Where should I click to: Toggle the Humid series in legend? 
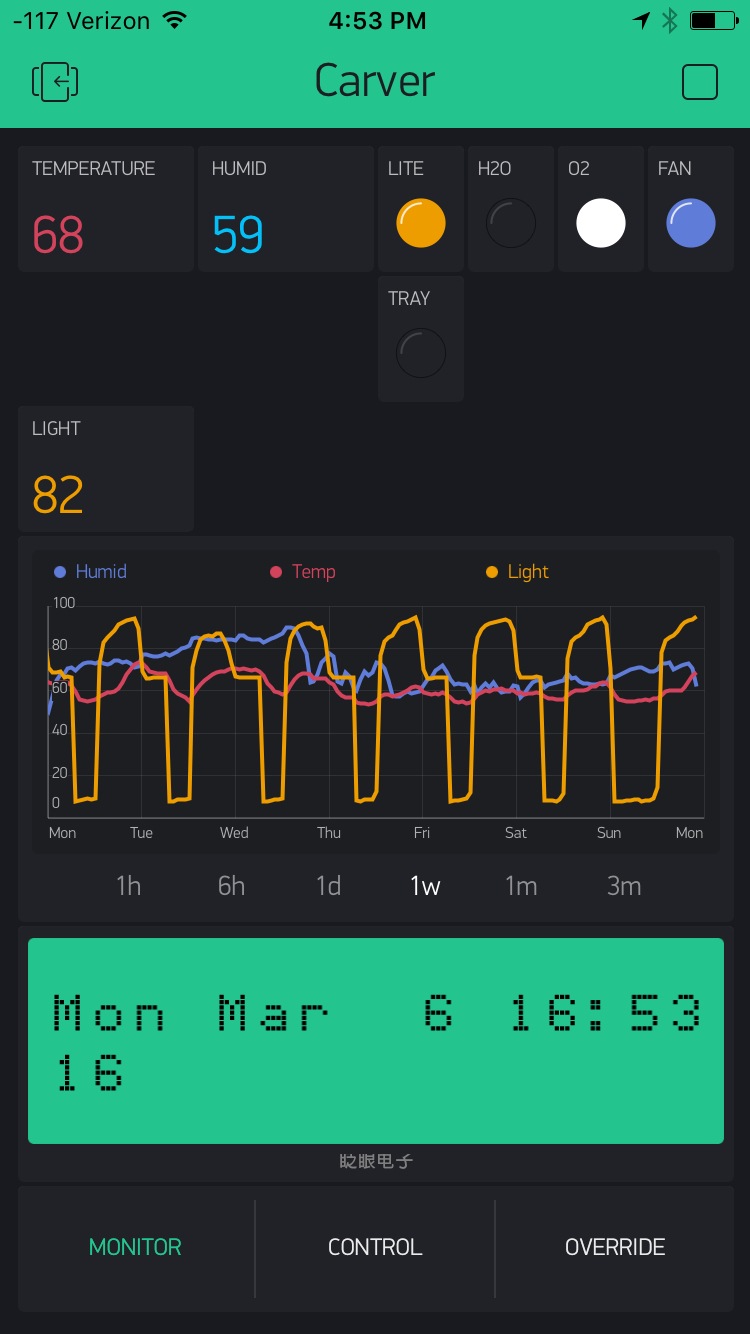(x=90, y=572)
